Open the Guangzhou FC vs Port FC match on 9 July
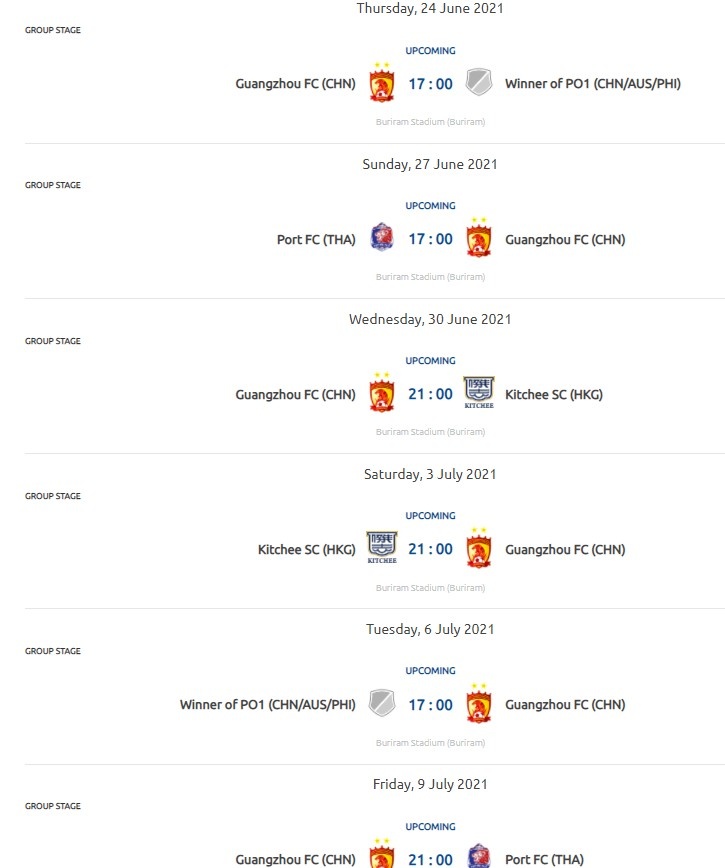725x868 pixels. click(430, 858)
